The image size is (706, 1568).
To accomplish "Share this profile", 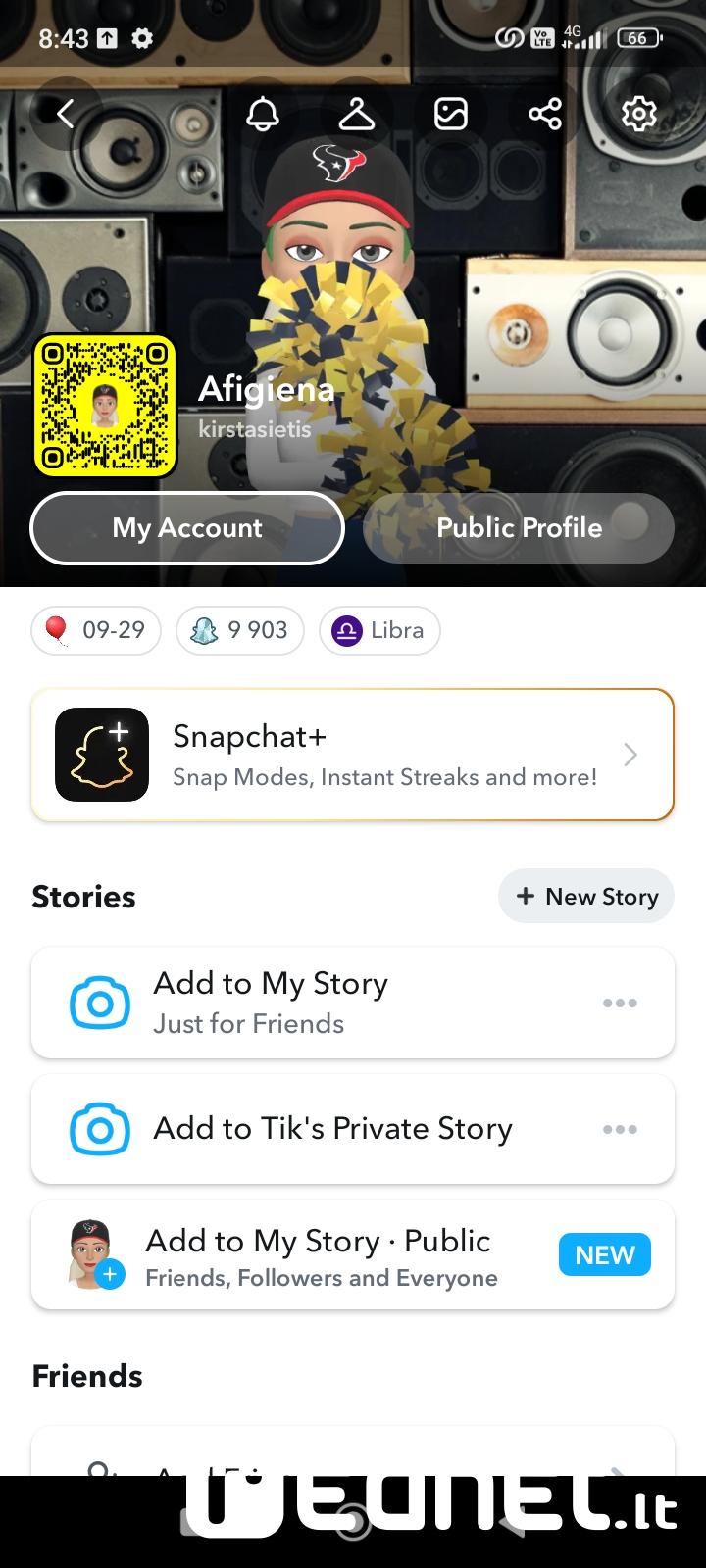I will click(545, 115).
